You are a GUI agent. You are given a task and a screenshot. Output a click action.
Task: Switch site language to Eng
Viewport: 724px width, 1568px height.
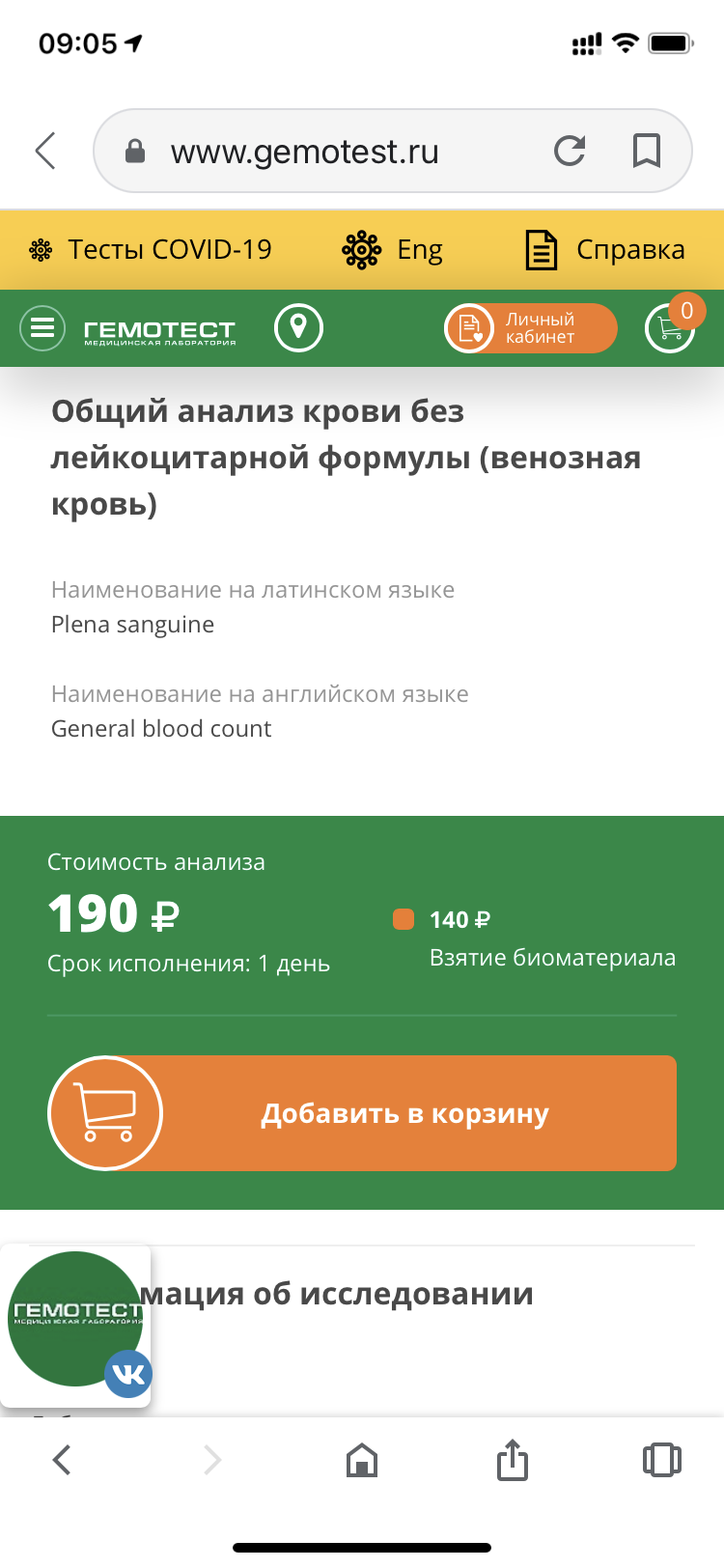click(393, 250)
